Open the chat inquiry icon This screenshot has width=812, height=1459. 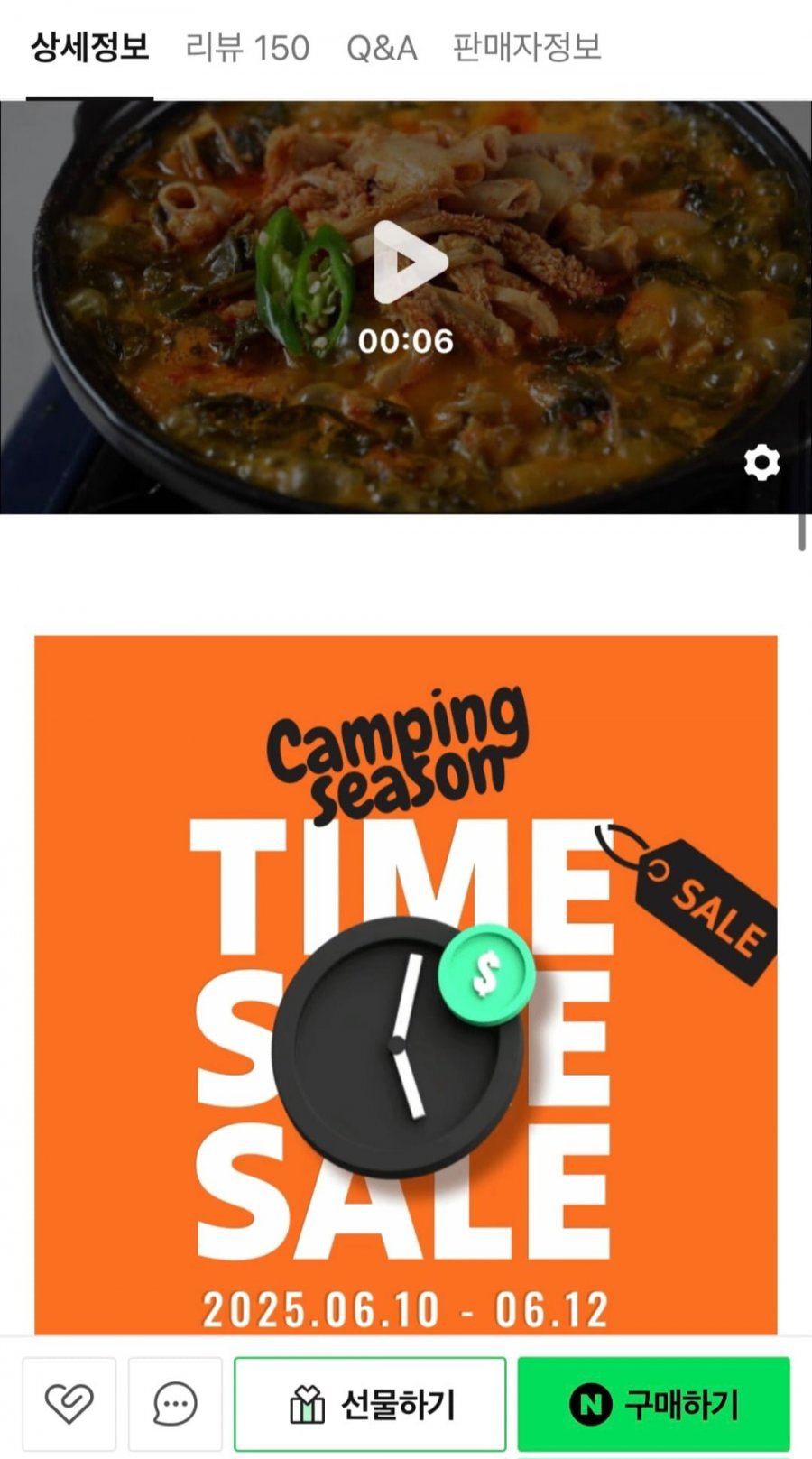pyautogui.click(x=175, y=1403)
